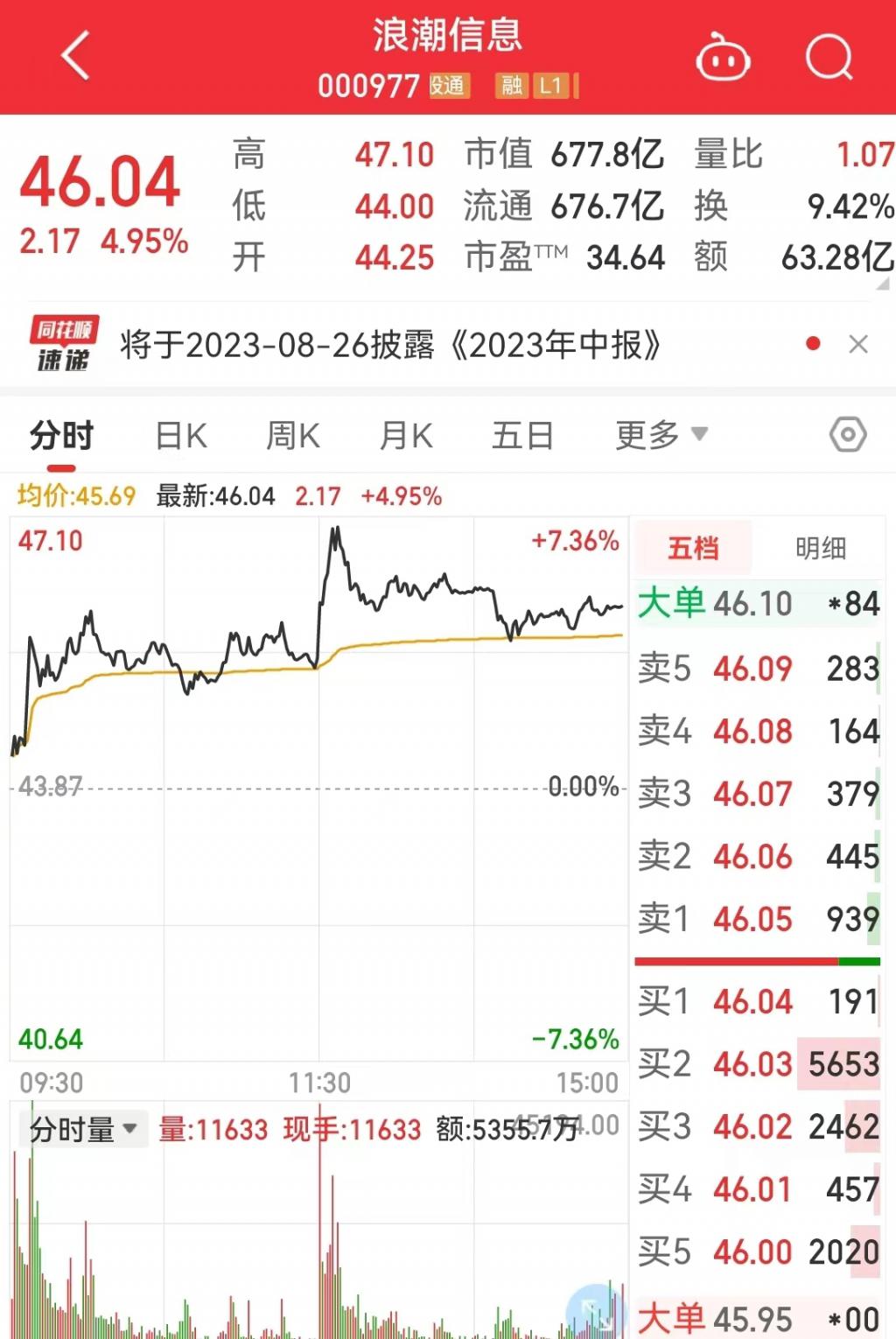Open the 分时量 indicator dropdown

click(83, 1130)
